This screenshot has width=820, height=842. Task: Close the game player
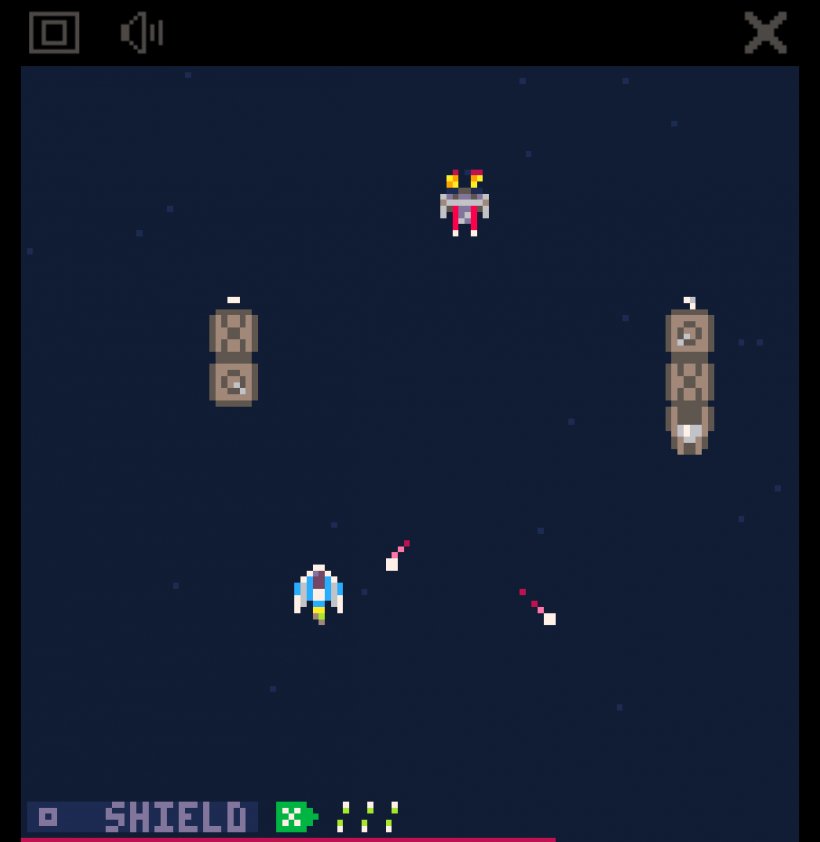[765, 33]
